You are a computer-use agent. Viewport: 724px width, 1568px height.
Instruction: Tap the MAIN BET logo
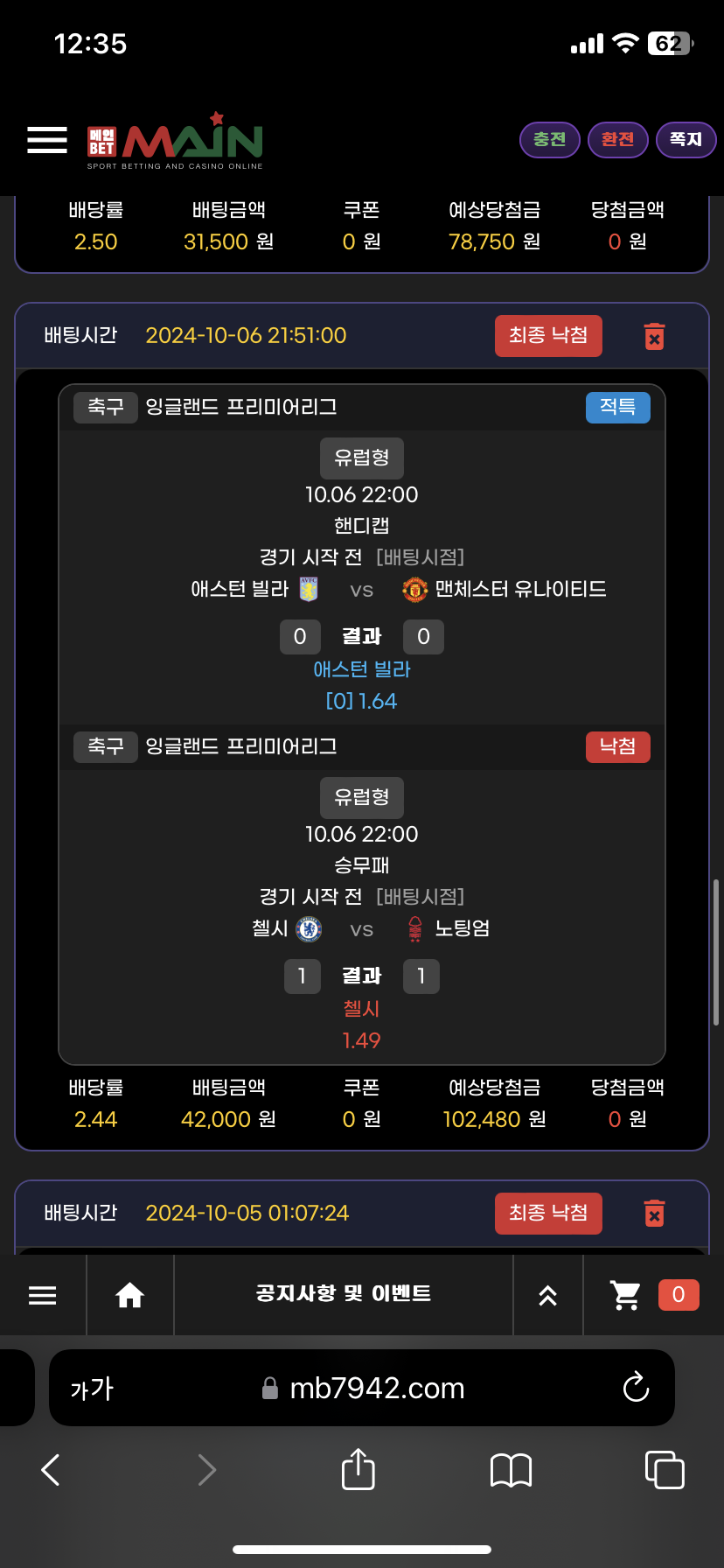point(175,142)
